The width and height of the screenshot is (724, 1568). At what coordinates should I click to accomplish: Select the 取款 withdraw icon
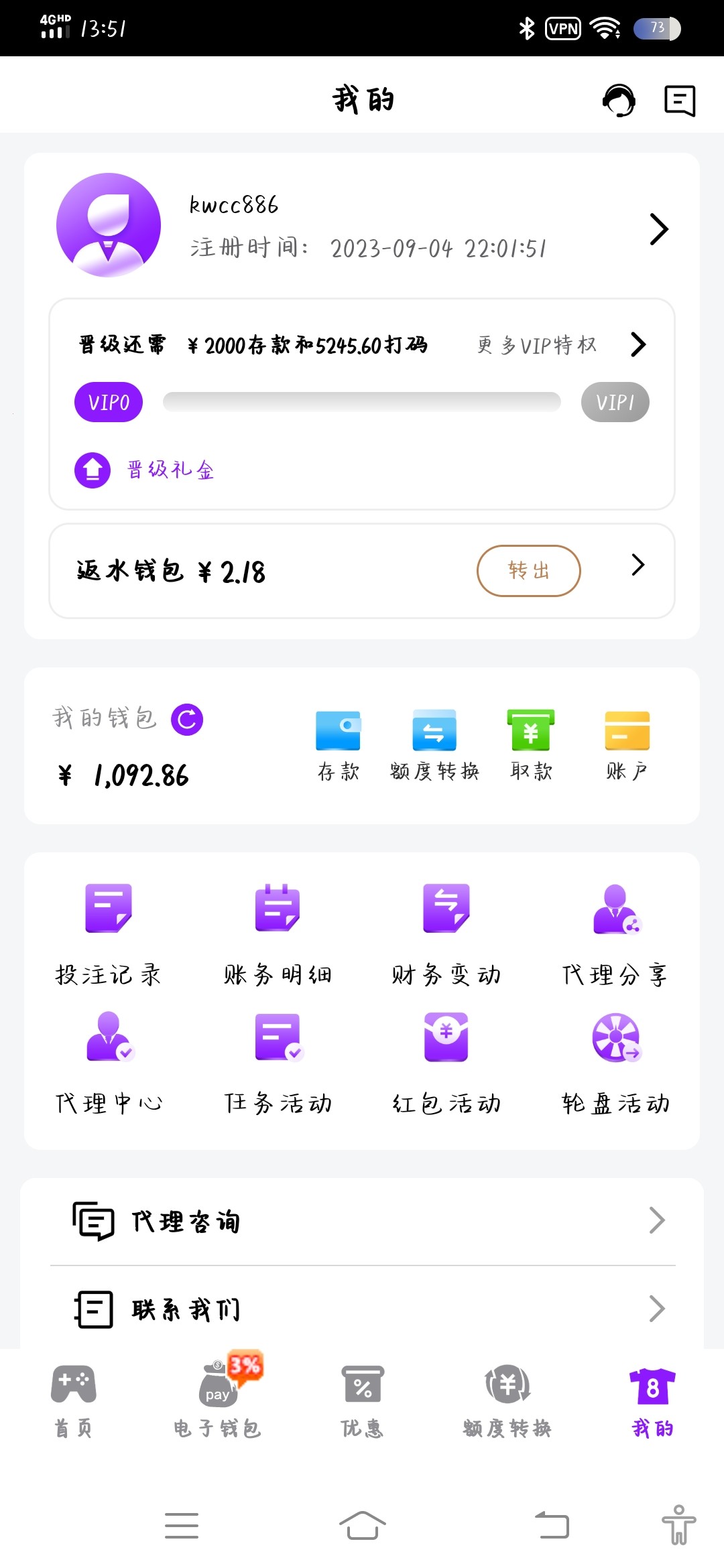(530, 744)
